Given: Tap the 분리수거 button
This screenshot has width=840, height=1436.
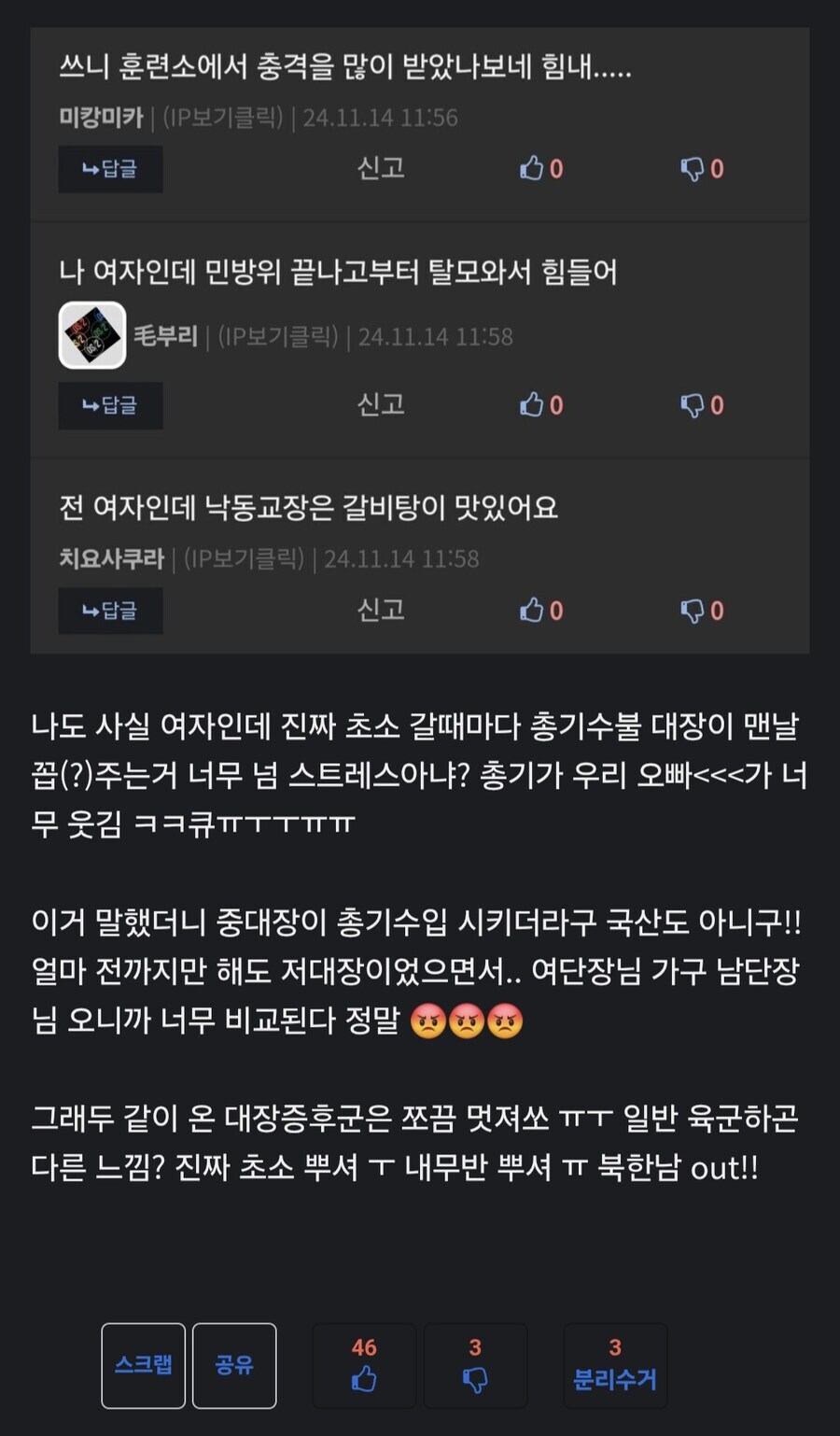Looking at the screenshot, I should tap(615, 1365).
